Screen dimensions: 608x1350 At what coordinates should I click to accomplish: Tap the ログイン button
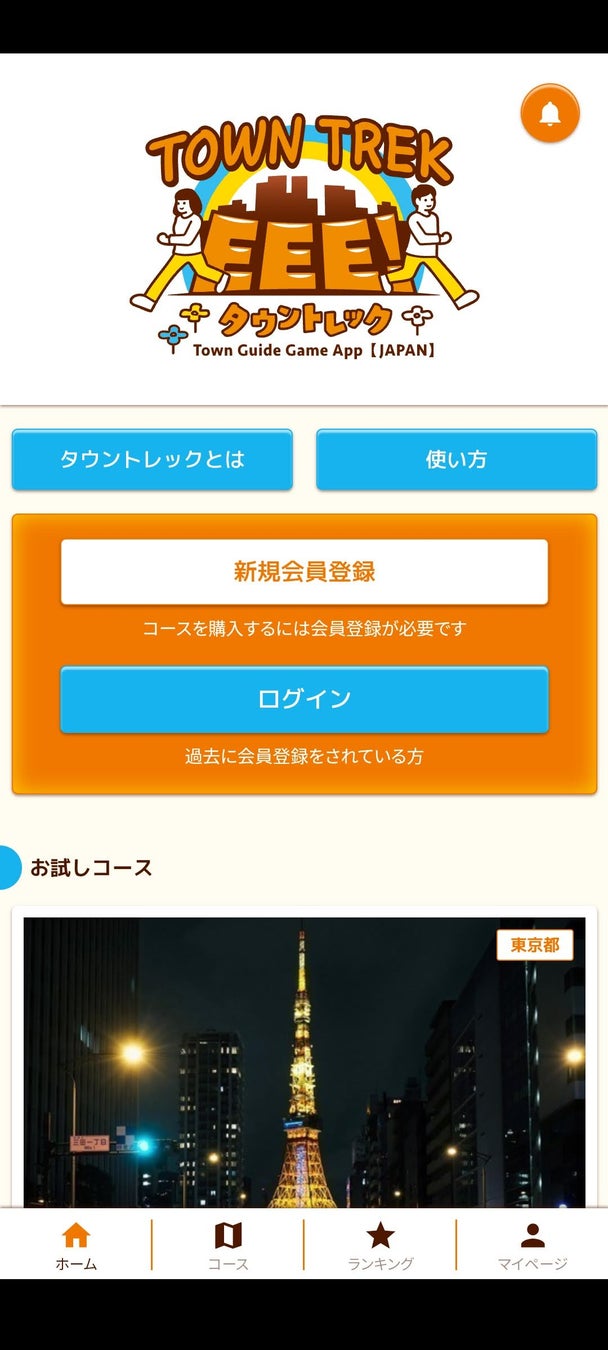tap(304, 699)
